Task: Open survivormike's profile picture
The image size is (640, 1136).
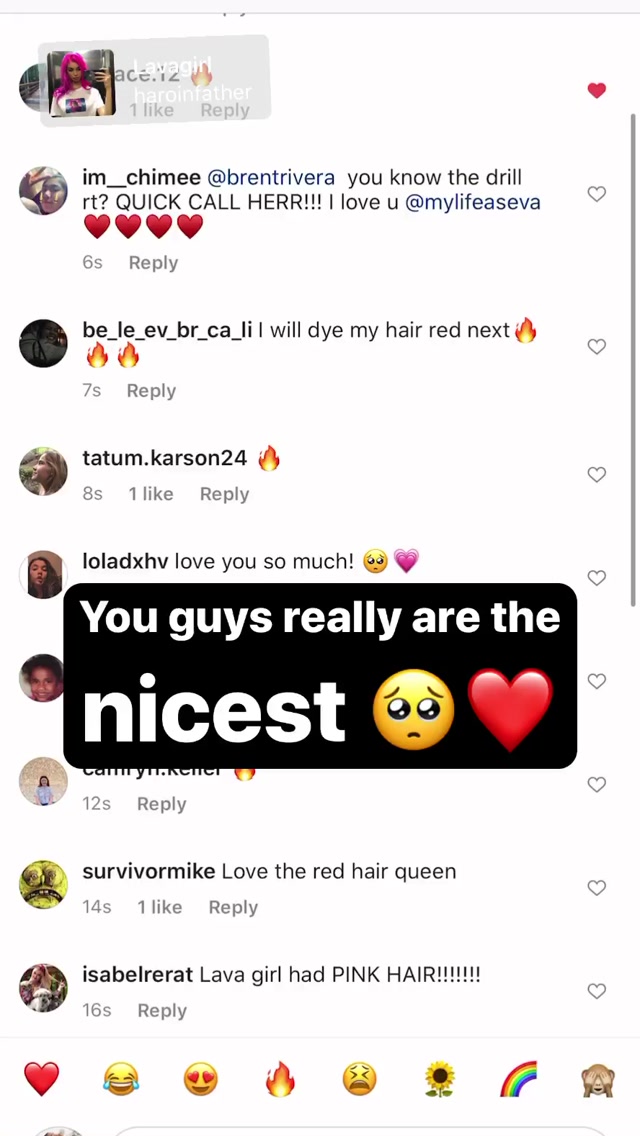Action: tap(43, 885)
